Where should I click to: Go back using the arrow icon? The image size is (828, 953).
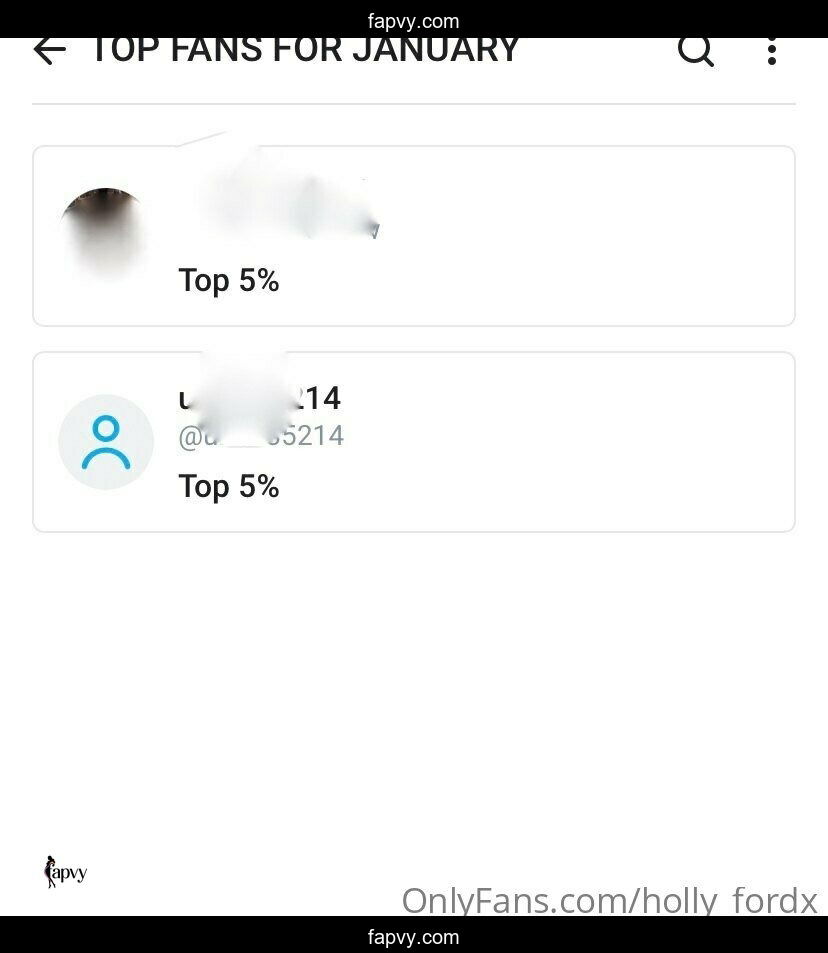coord(49,51)
